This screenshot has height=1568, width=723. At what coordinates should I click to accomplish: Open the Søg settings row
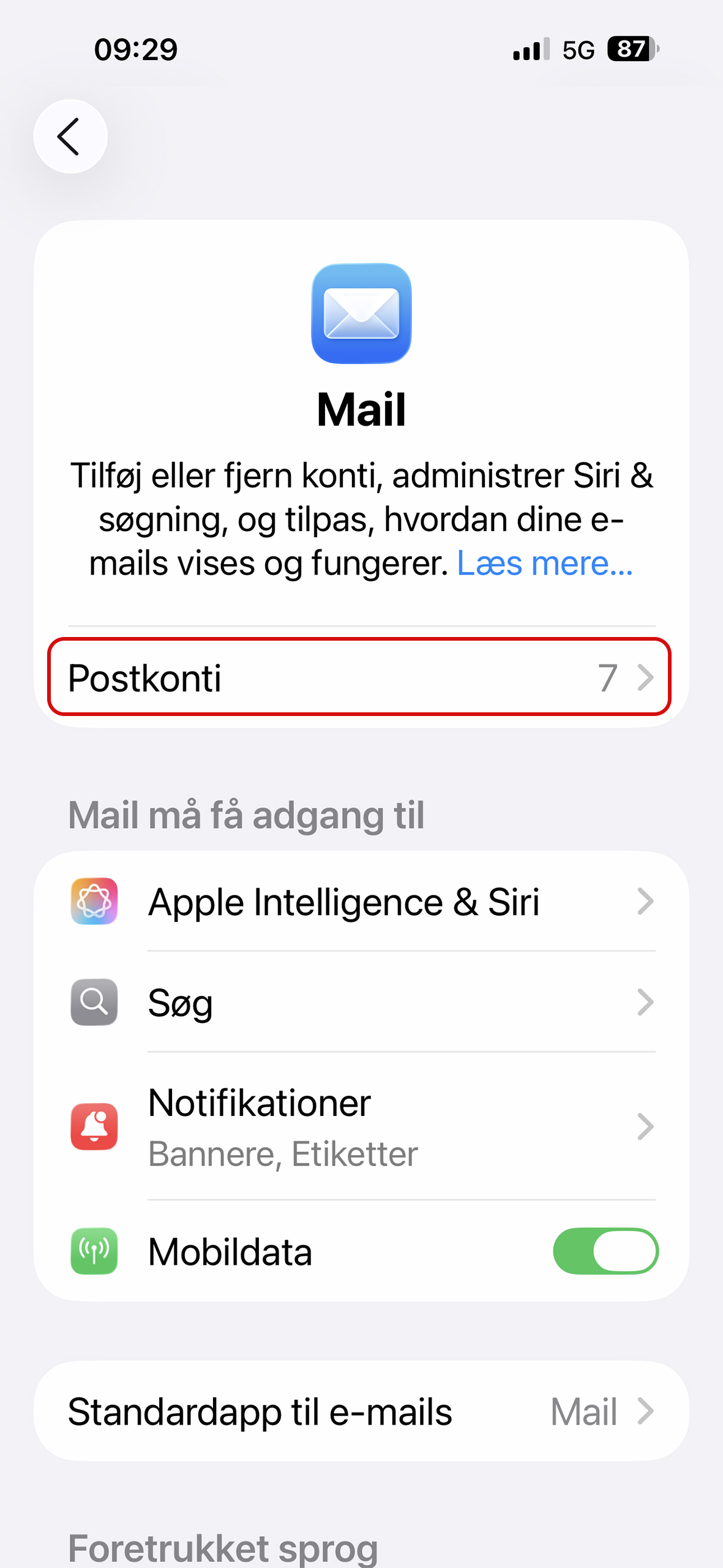(x=361, y=1003)
